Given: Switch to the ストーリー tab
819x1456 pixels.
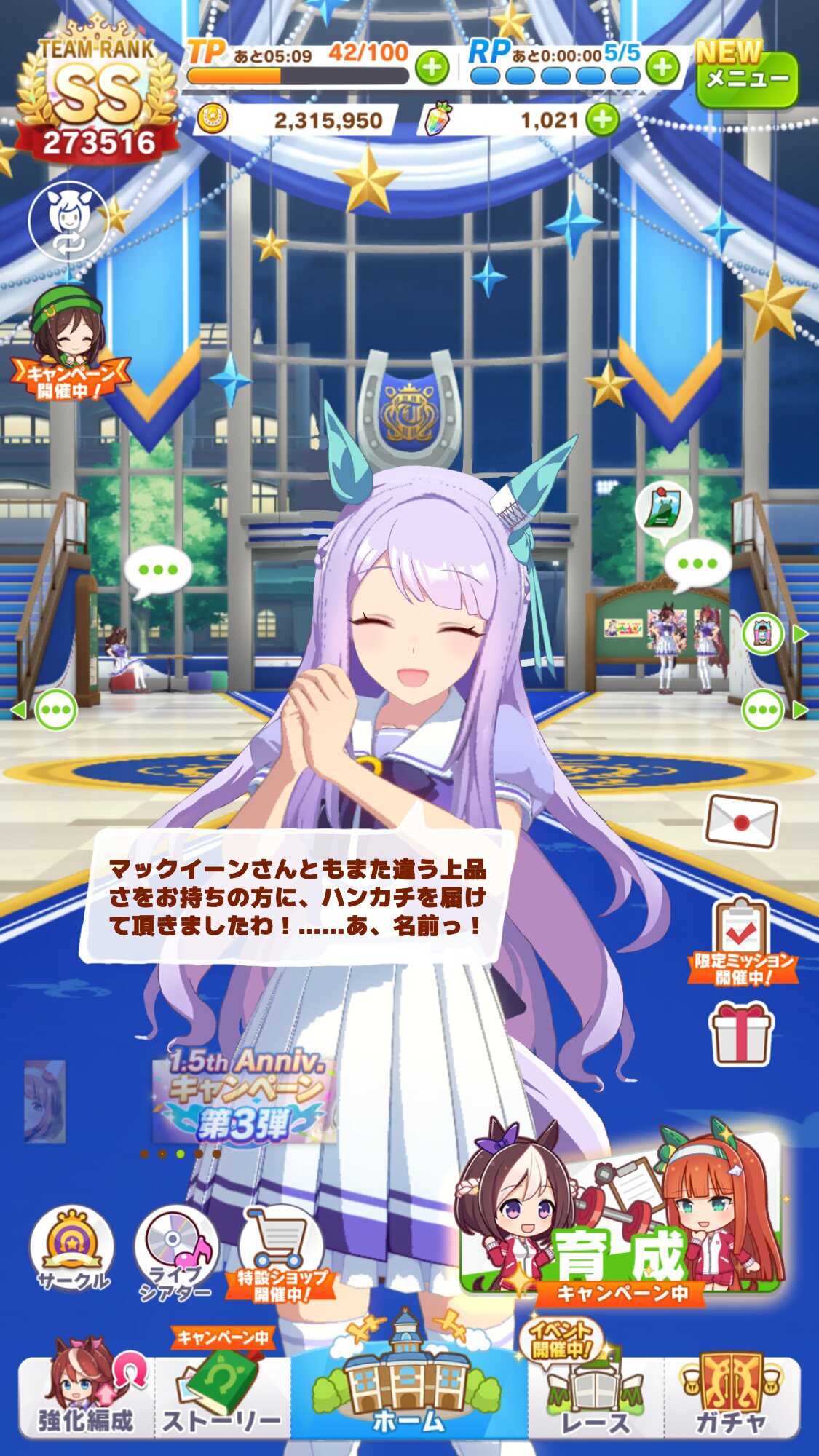Looking at the screenshot, I should pyautogui.click(x=223, y=1389).
